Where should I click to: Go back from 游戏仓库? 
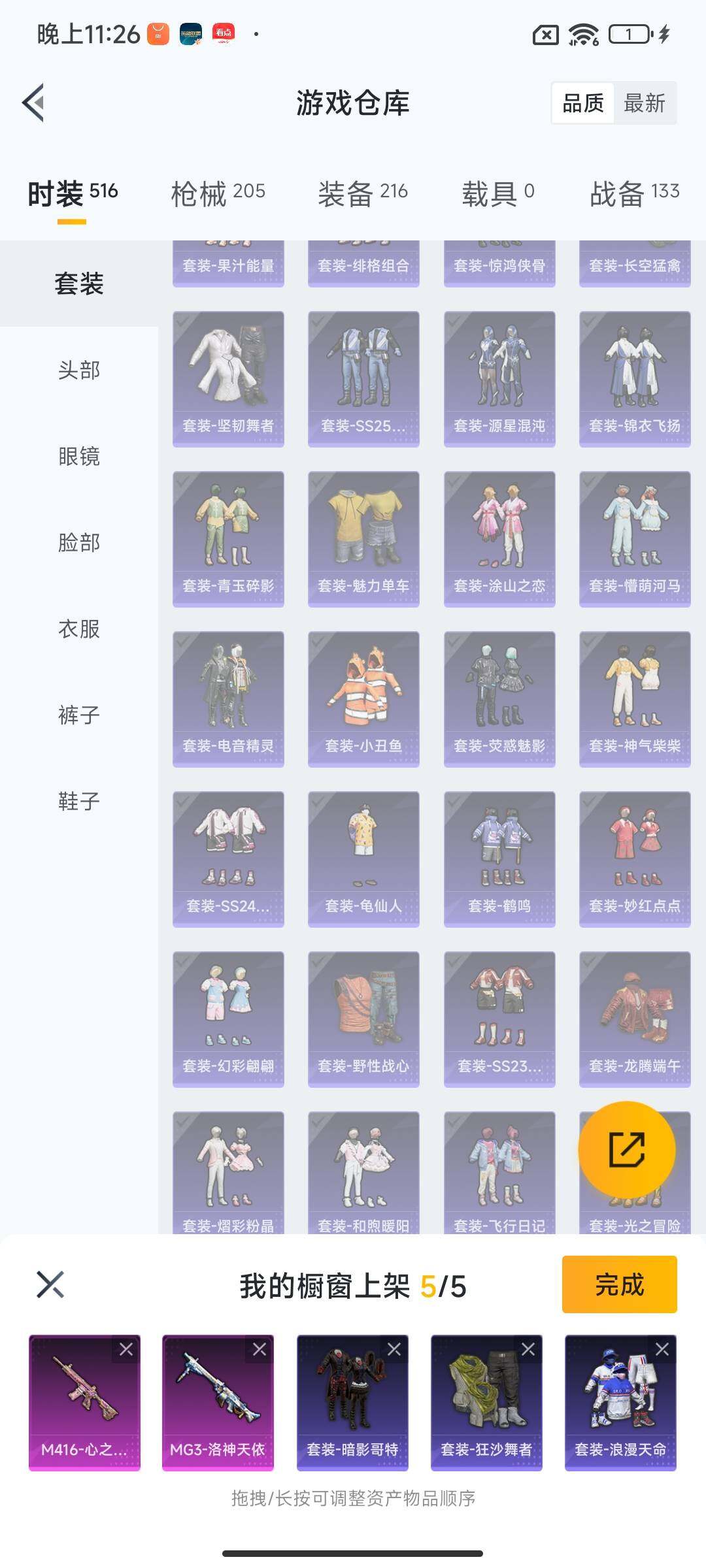coord(34,103)
